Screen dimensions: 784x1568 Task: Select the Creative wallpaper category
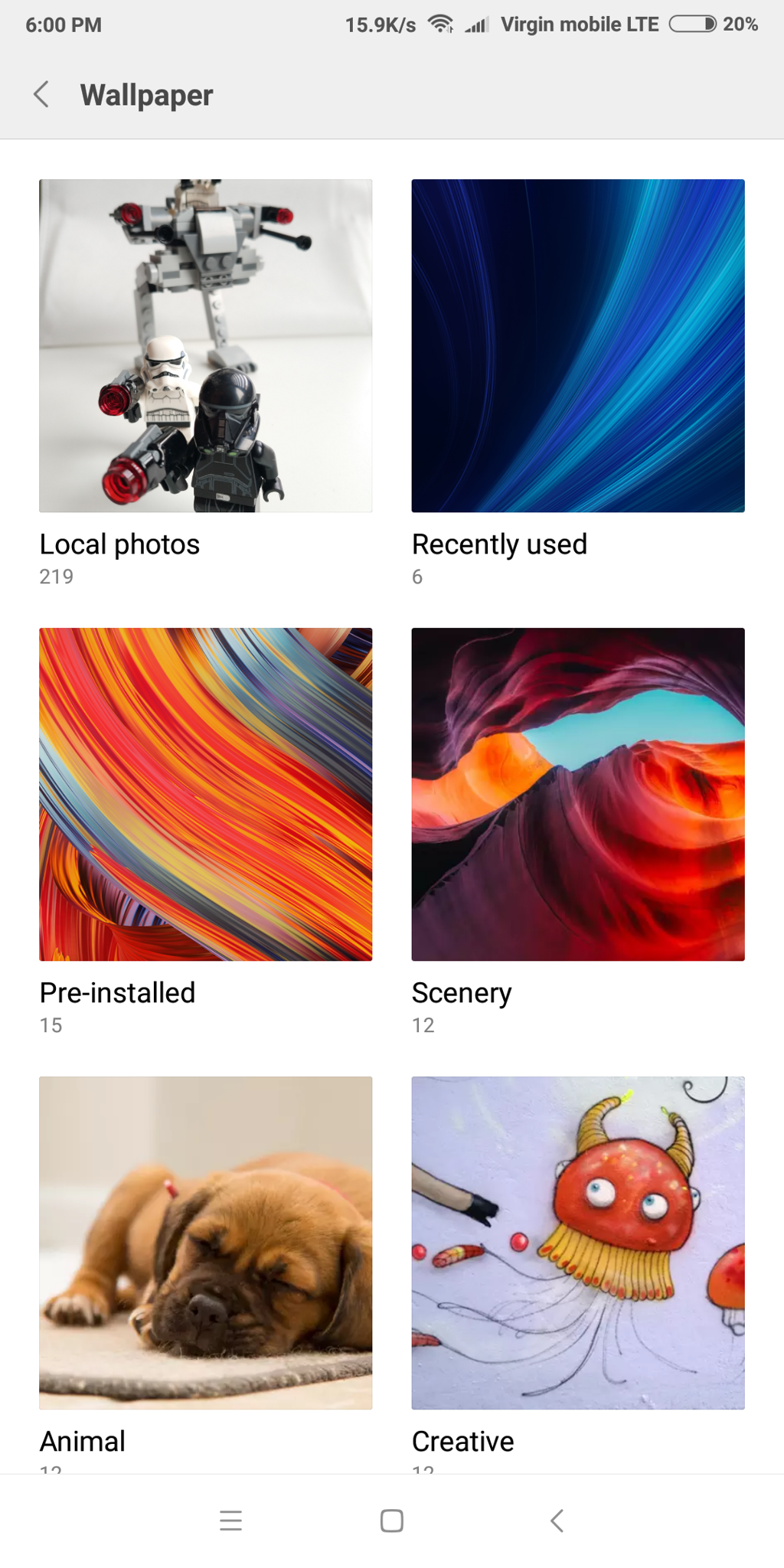pos(577,1242)
